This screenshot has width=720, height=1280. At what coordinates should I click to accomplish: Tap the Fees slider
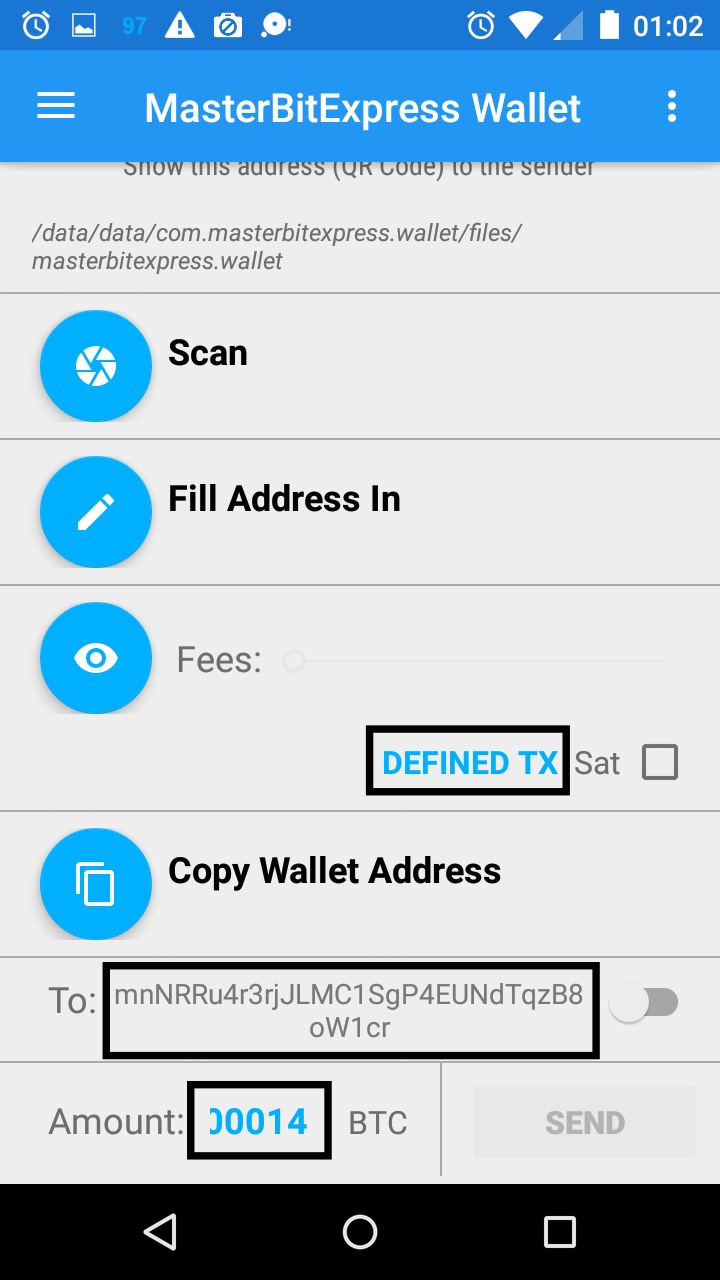tap(474, 661)
